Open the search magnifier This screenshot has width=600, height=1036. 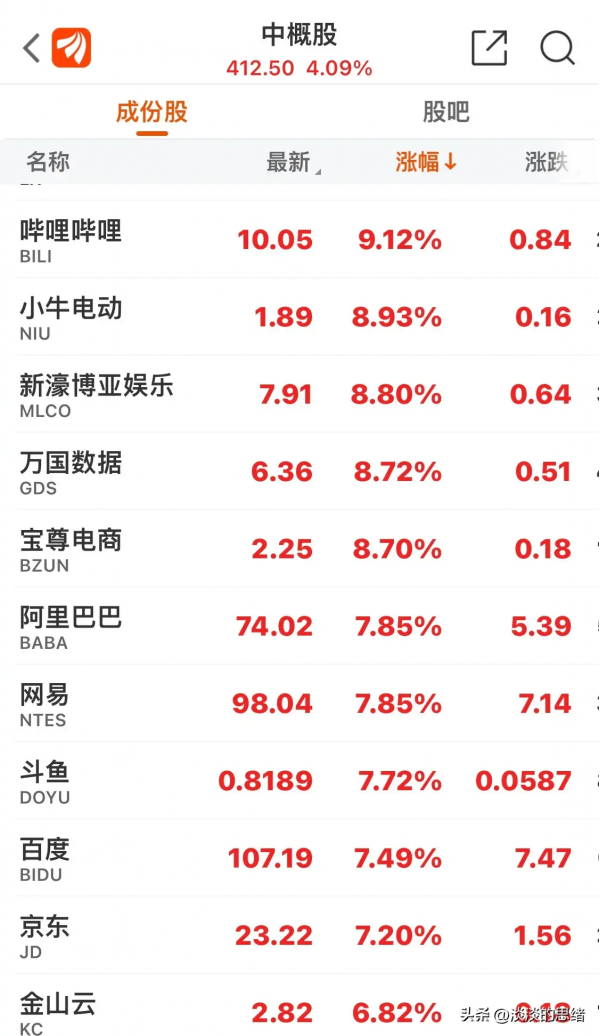pyautogui.click(x=557, y=47)
